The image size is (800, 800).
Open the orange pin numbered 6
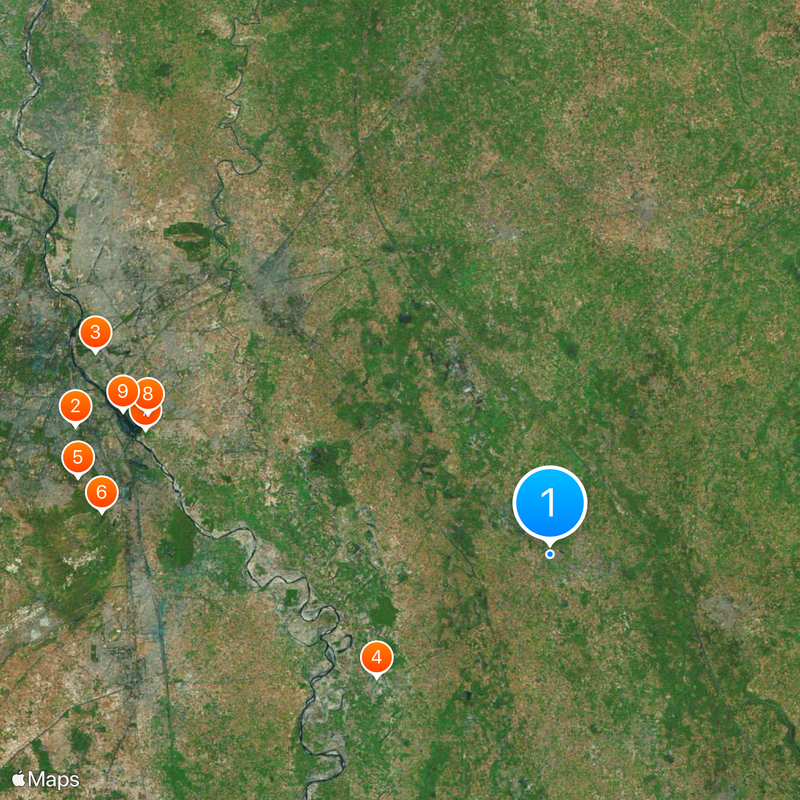pos(102,491)
